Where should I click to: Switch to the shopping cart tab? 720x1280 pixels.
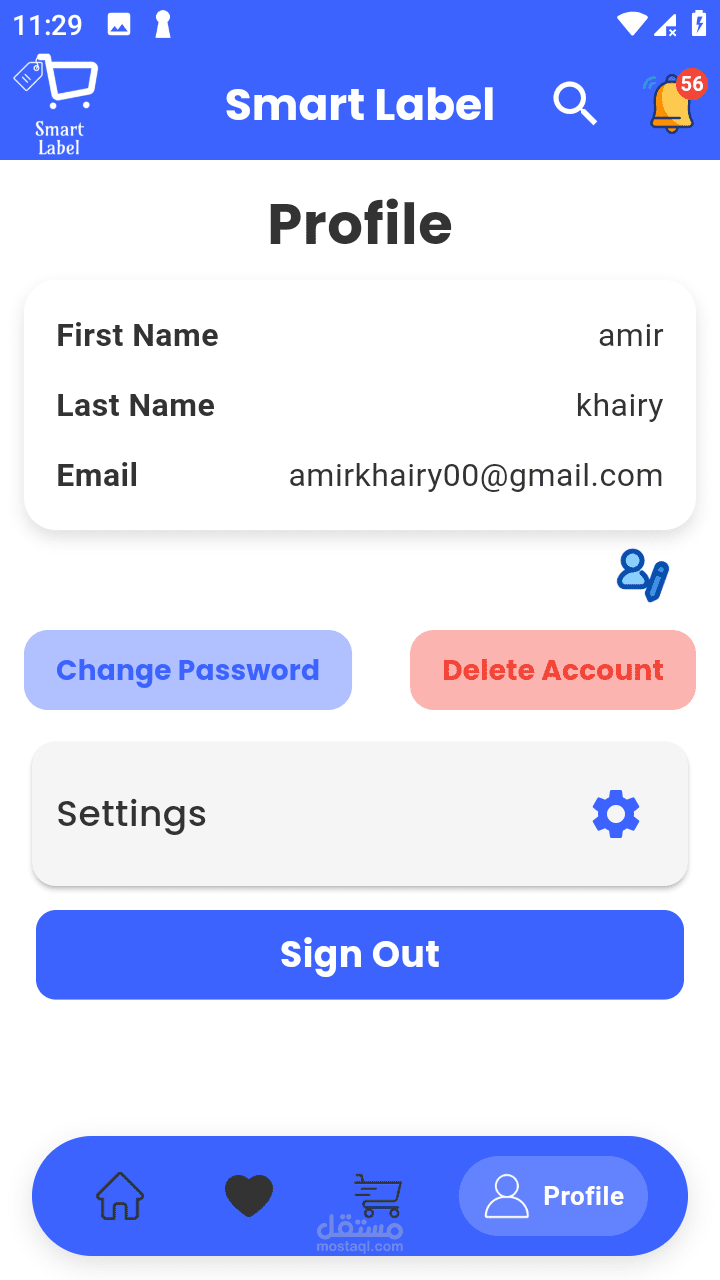[378, 1196]
